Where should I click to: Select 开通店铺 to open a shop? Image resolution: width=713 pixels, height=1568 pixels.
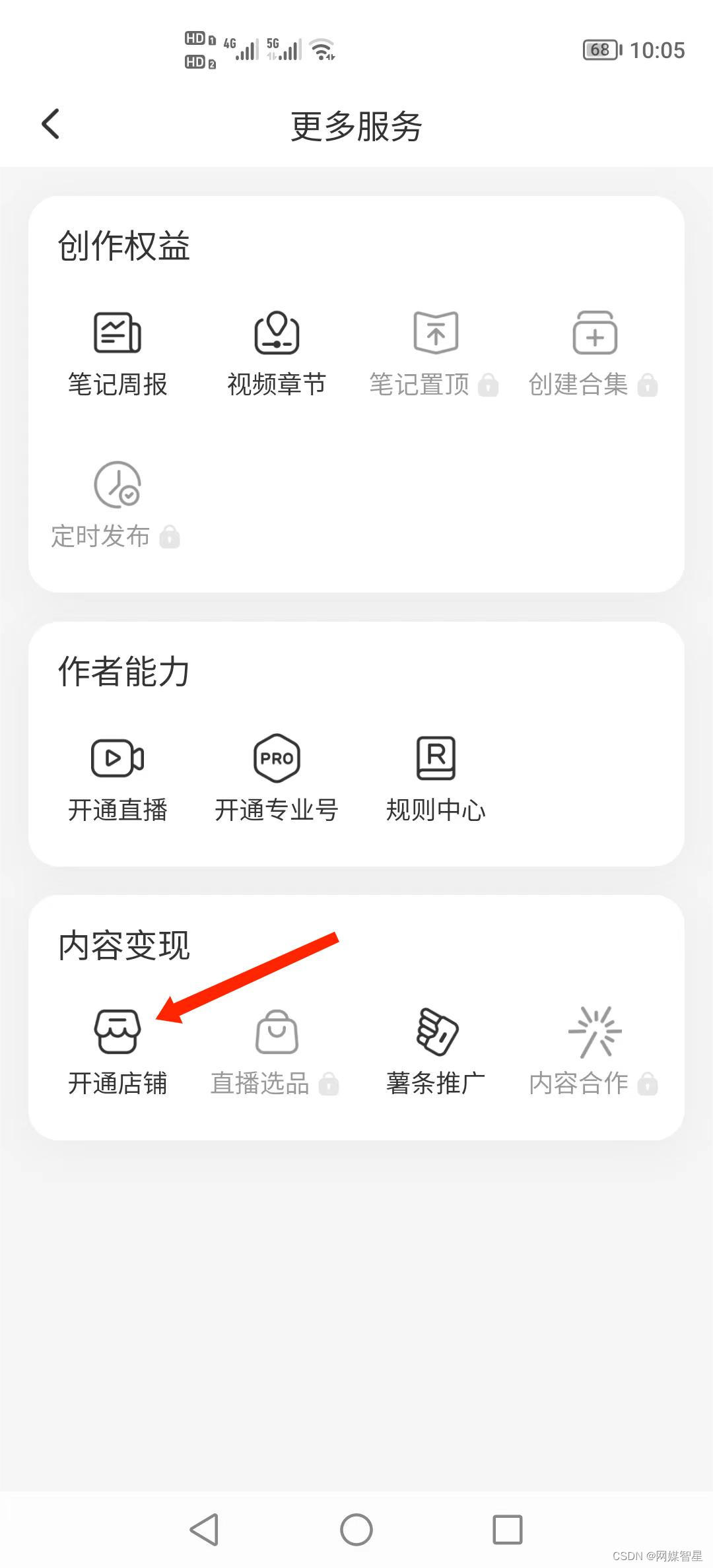pyautogui.click(x=118, y=1053)
